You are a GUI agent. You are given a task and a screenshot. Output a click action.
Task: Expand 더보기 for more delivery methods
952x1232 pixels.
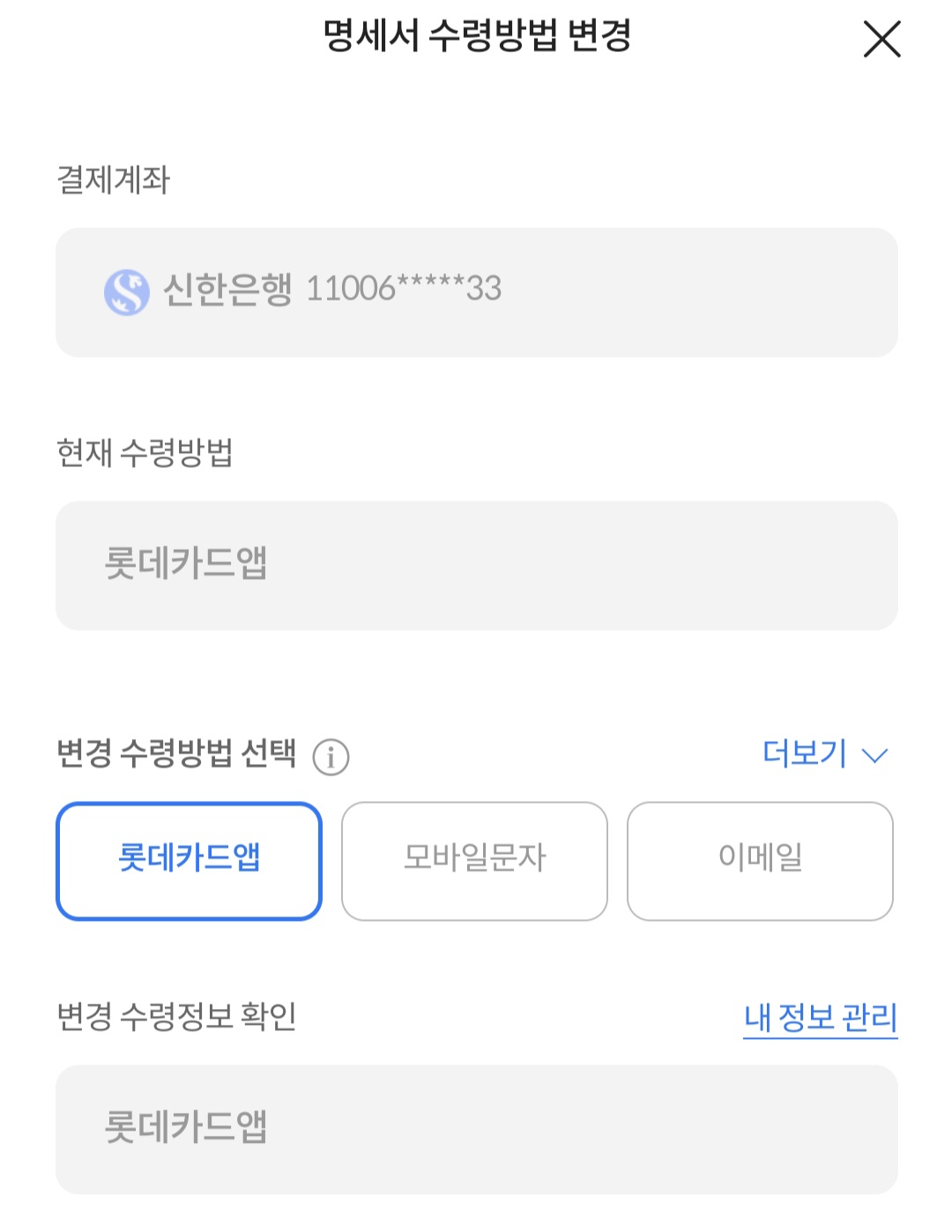[824, 754]
